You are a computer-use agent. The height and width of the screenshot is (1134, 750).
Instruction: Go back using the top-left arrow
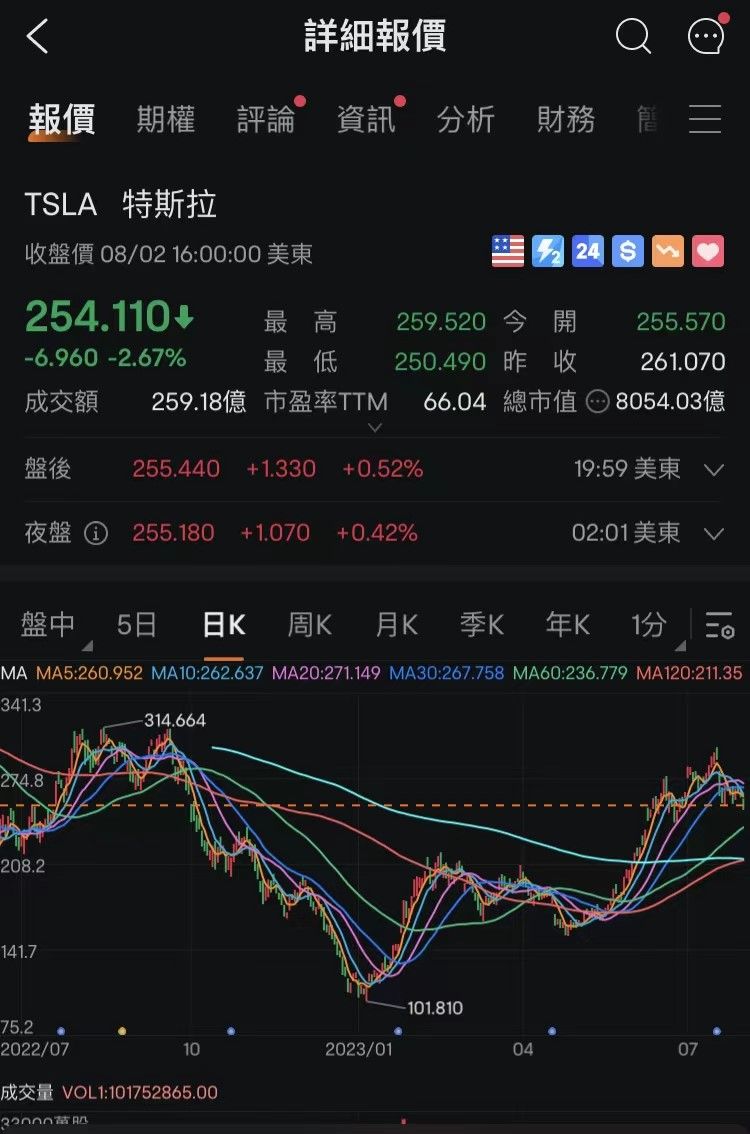(38, 37)
